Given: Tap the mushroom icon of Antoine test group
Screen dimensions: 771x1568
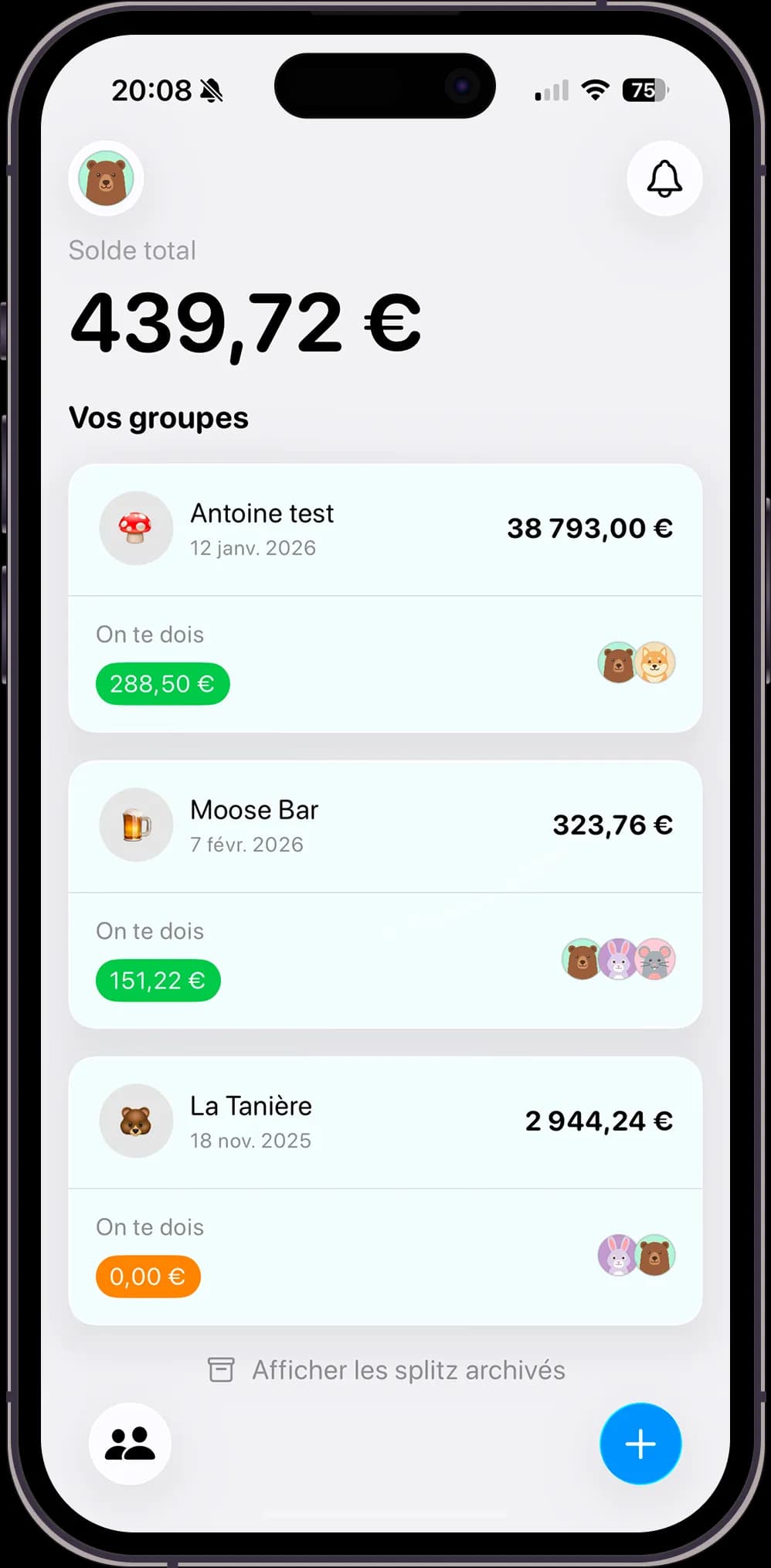Looking at the screenshot, I should click(x=136, y=529).
